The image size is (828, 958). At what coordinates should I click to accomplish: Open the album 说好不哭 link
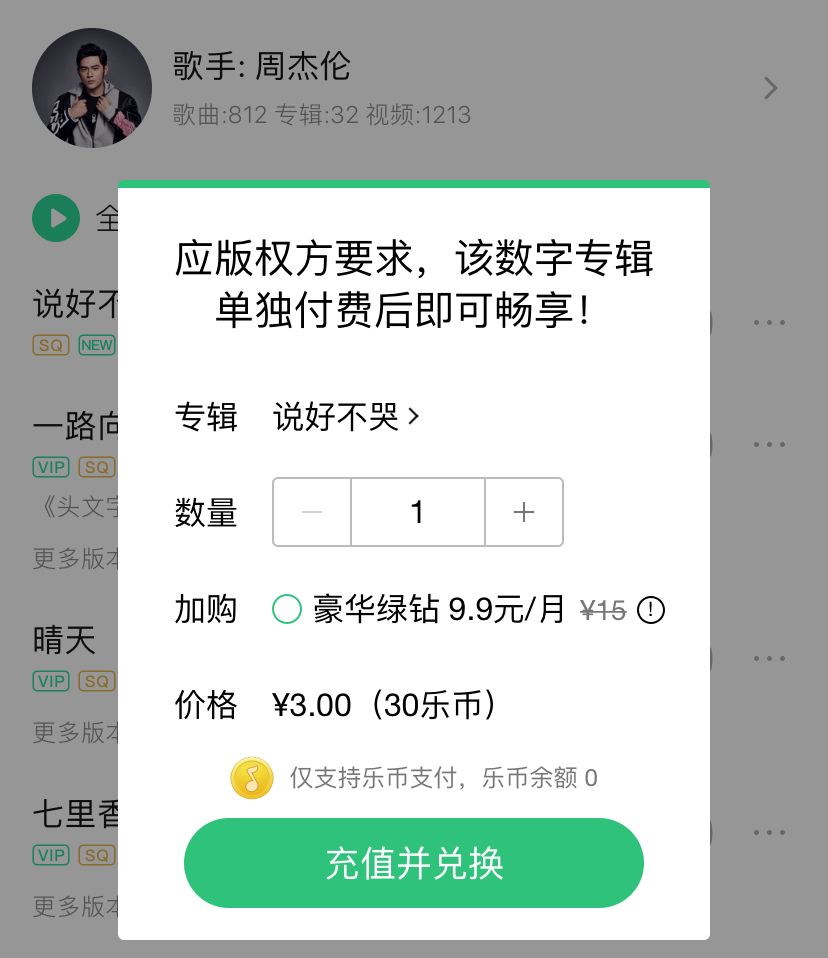(x=346, y=417)
